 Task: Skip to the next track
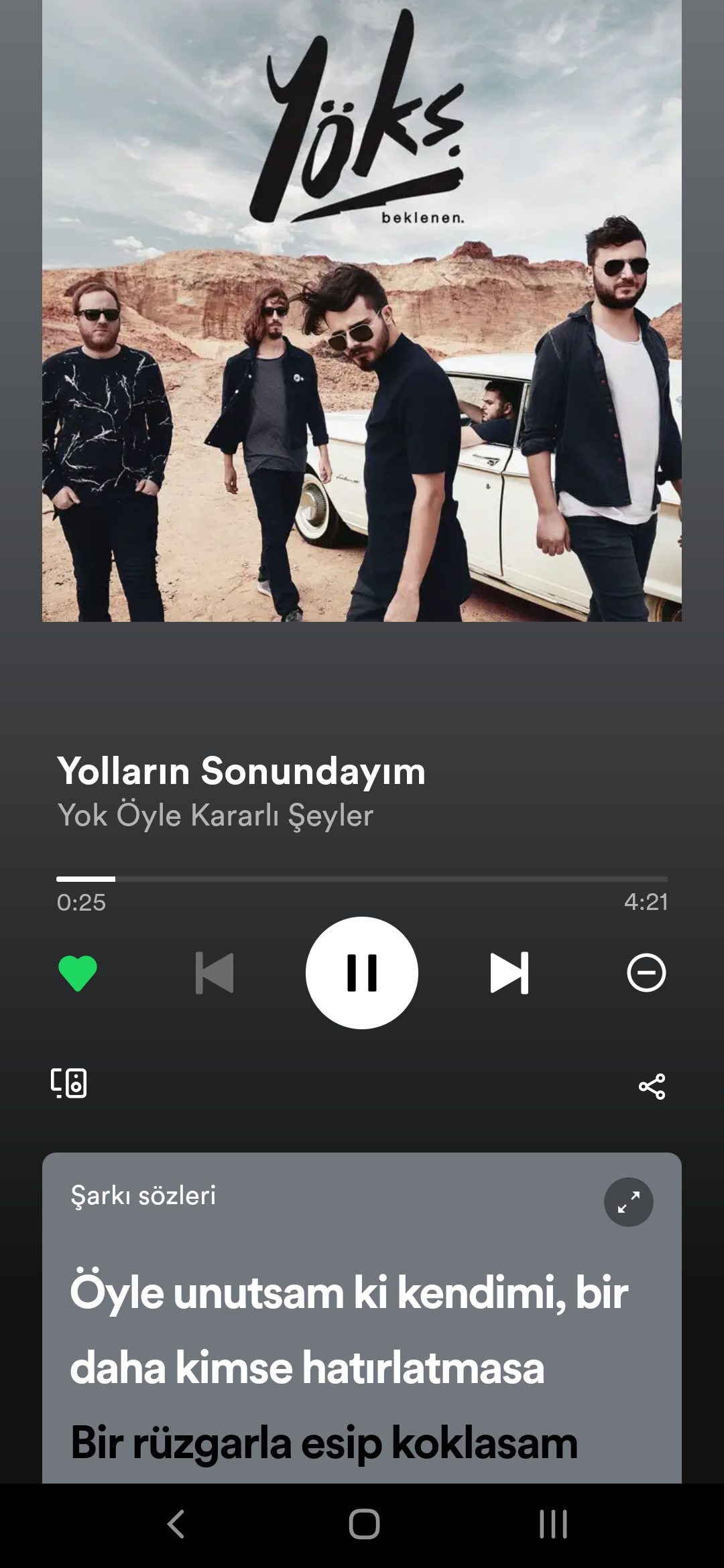[509, 972]
